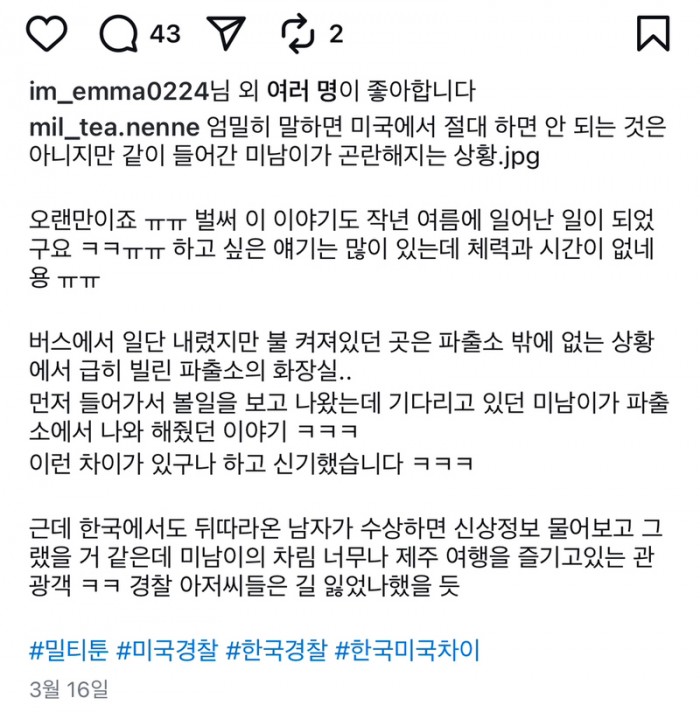View posts tagged #한국경찰

coord(276,652)
